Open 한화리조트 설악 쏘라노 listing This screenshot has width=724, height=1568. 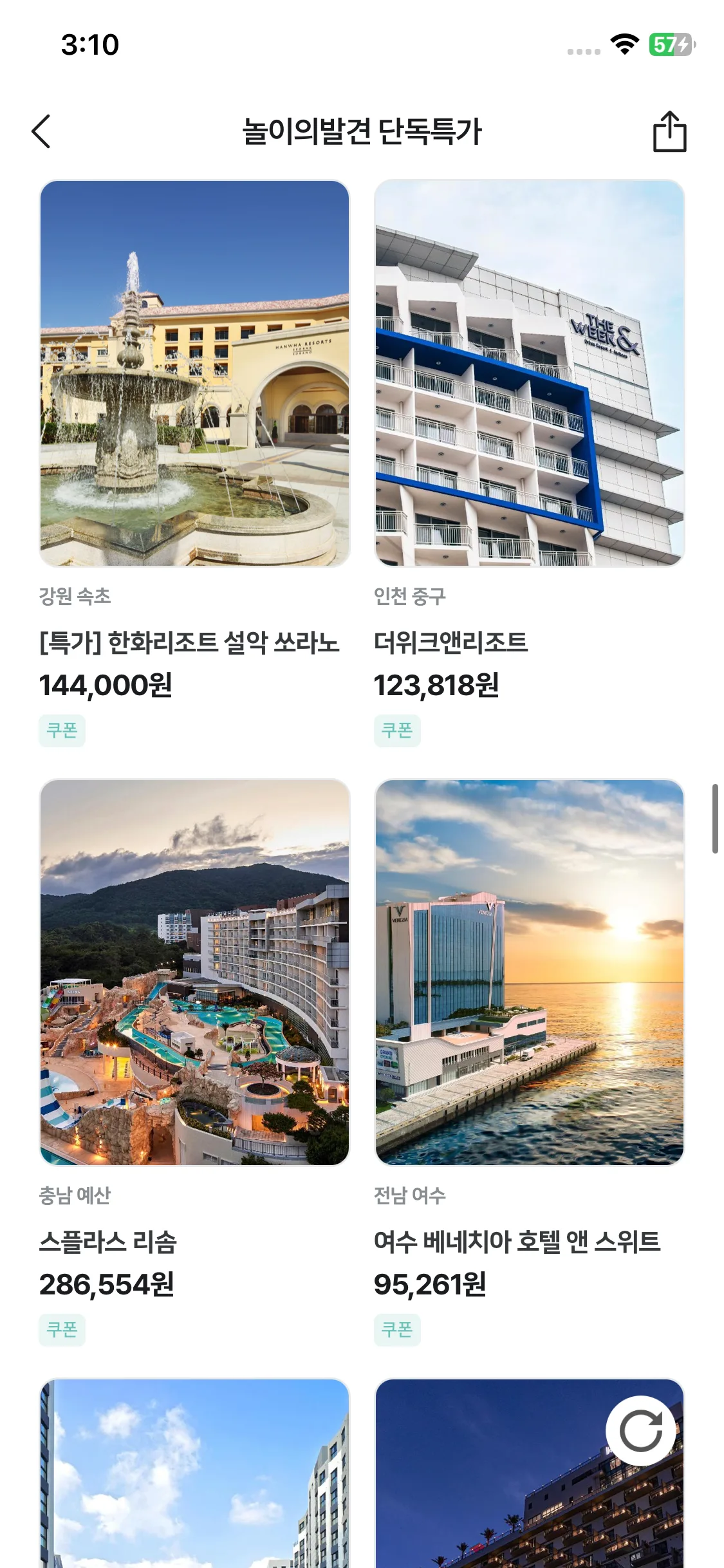(x=194, y=373)
